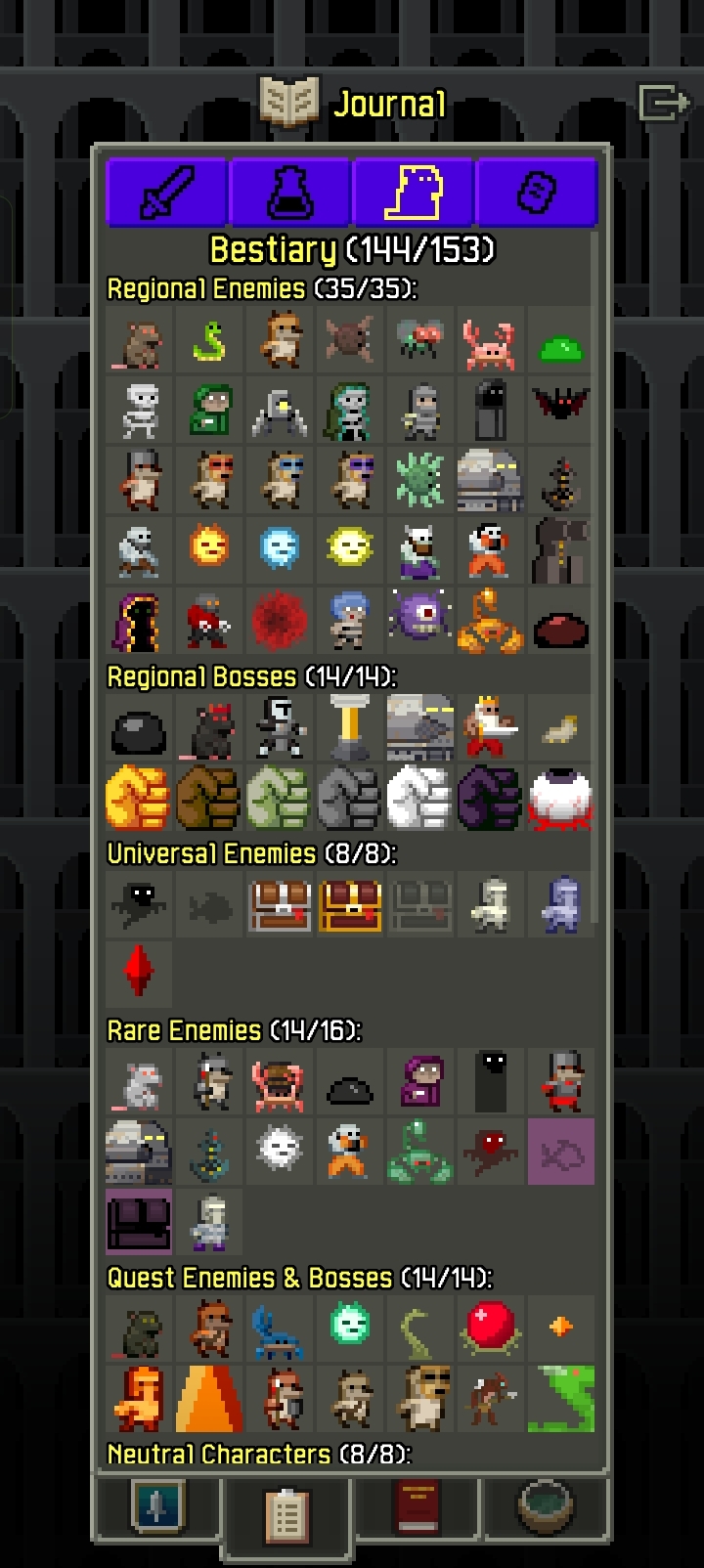Screen dimensions: 704x1568
Task: Exit the Journal via the exit icon
Action: pyautogui.click(x=664, y=103)
